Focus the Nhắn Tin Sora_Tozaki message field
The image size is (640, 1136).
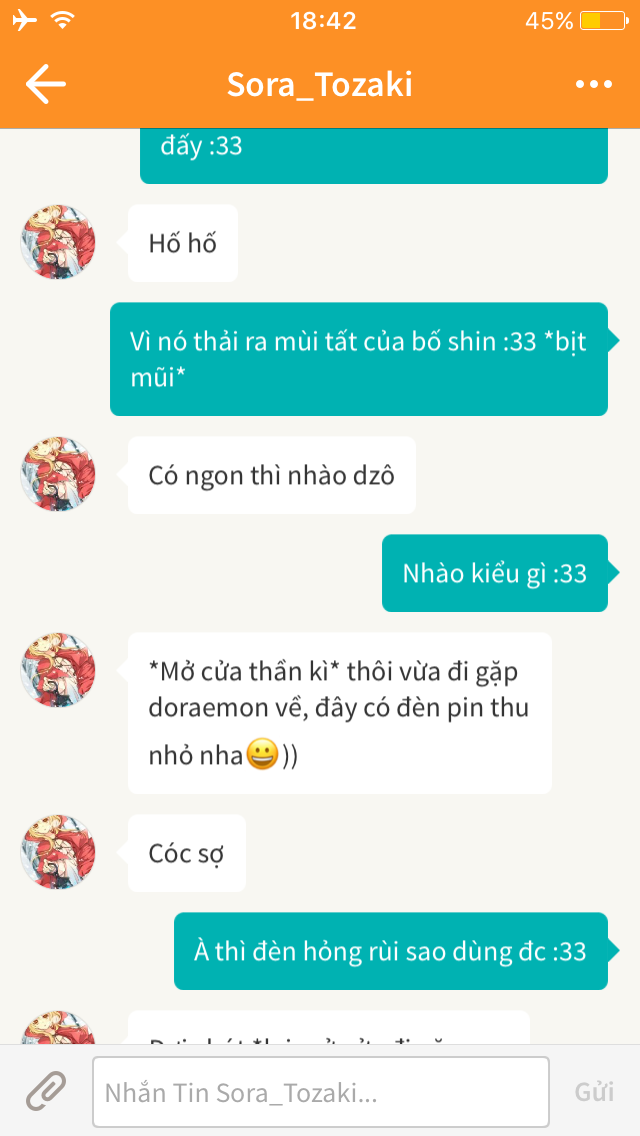320,1092
